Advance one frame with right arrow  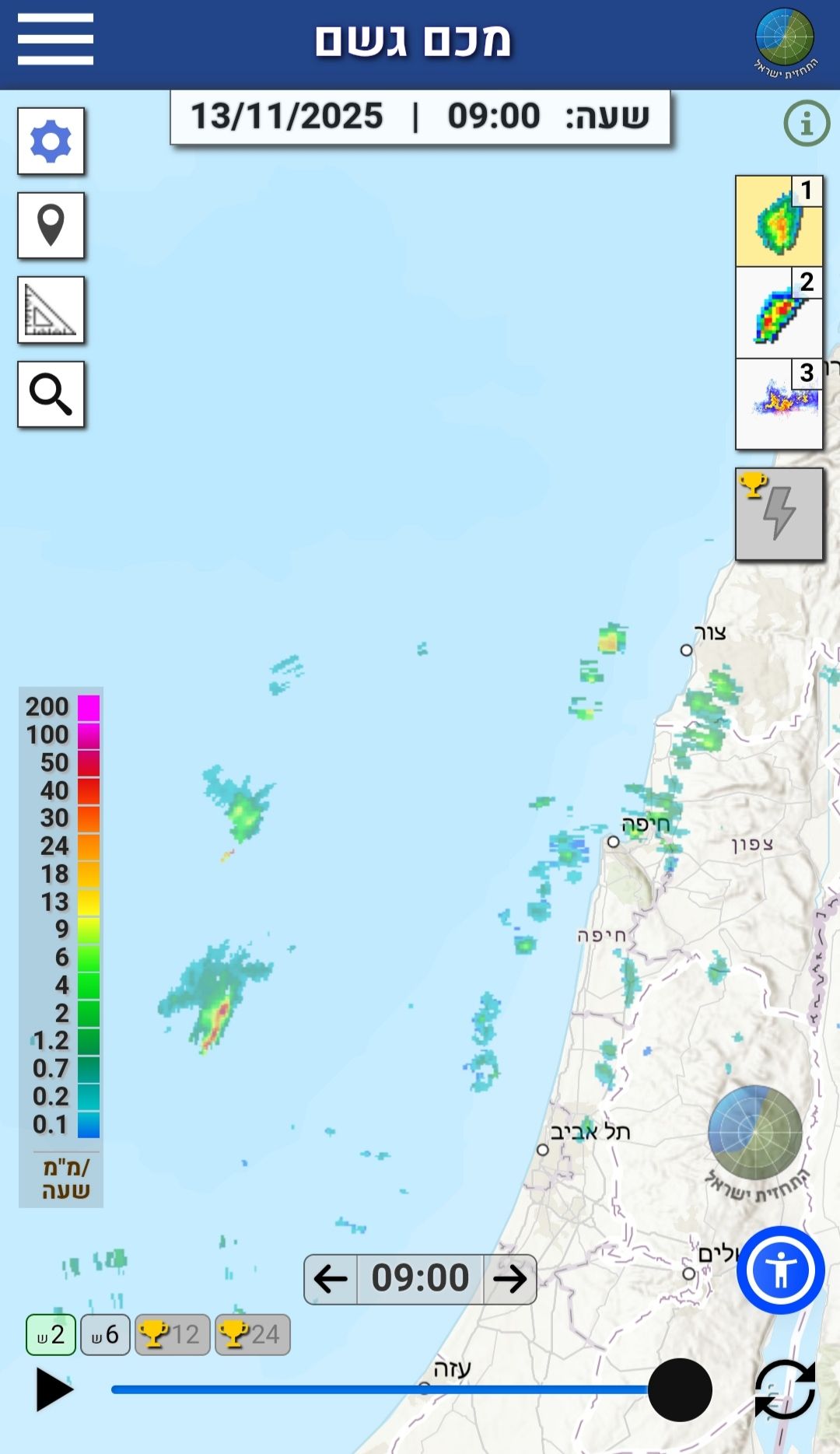pyautogui.click(x=510, y=1279)
